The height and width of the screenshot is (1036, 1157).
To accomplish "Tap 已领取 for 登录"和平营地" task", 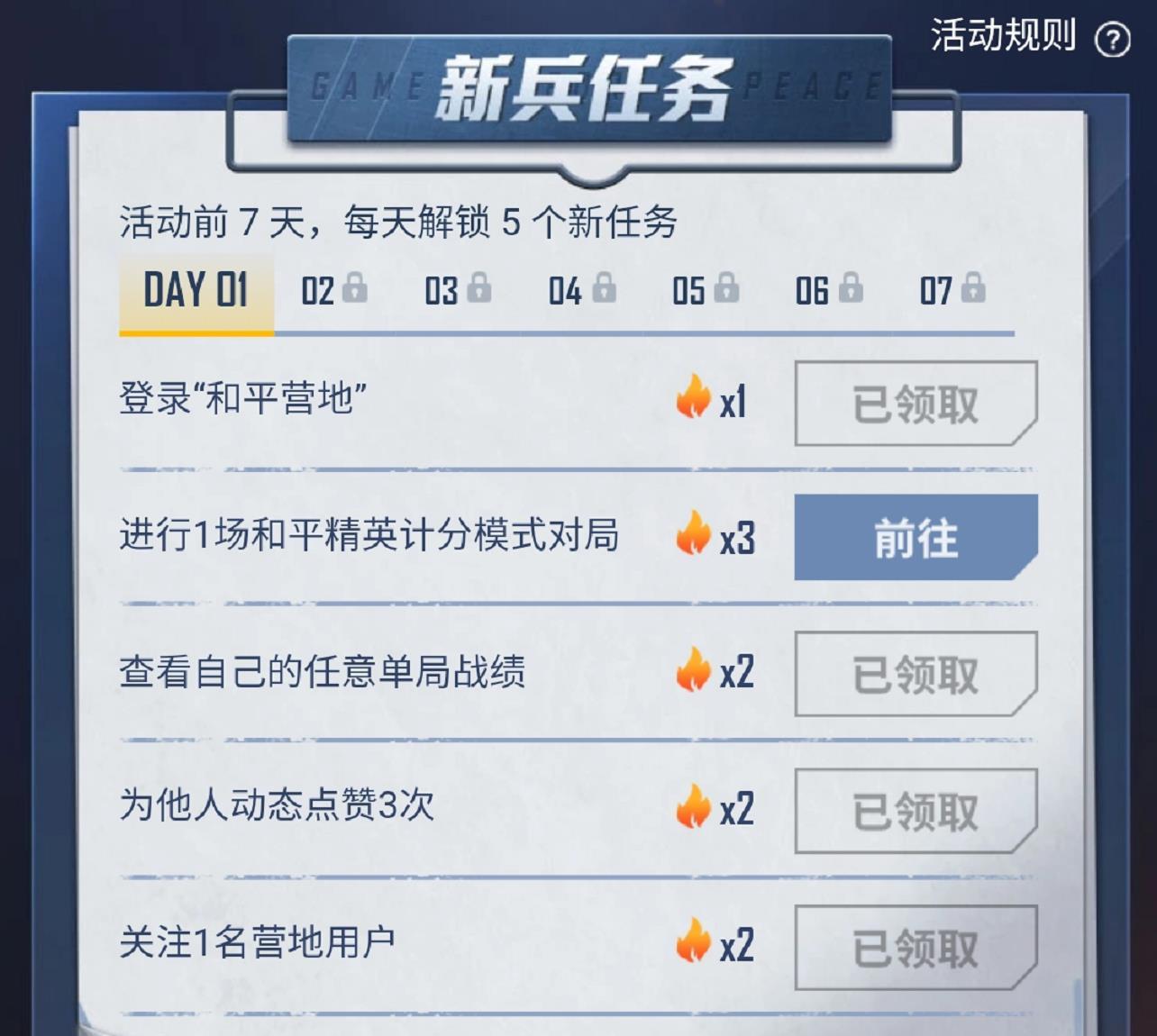I will pos(916,404).
